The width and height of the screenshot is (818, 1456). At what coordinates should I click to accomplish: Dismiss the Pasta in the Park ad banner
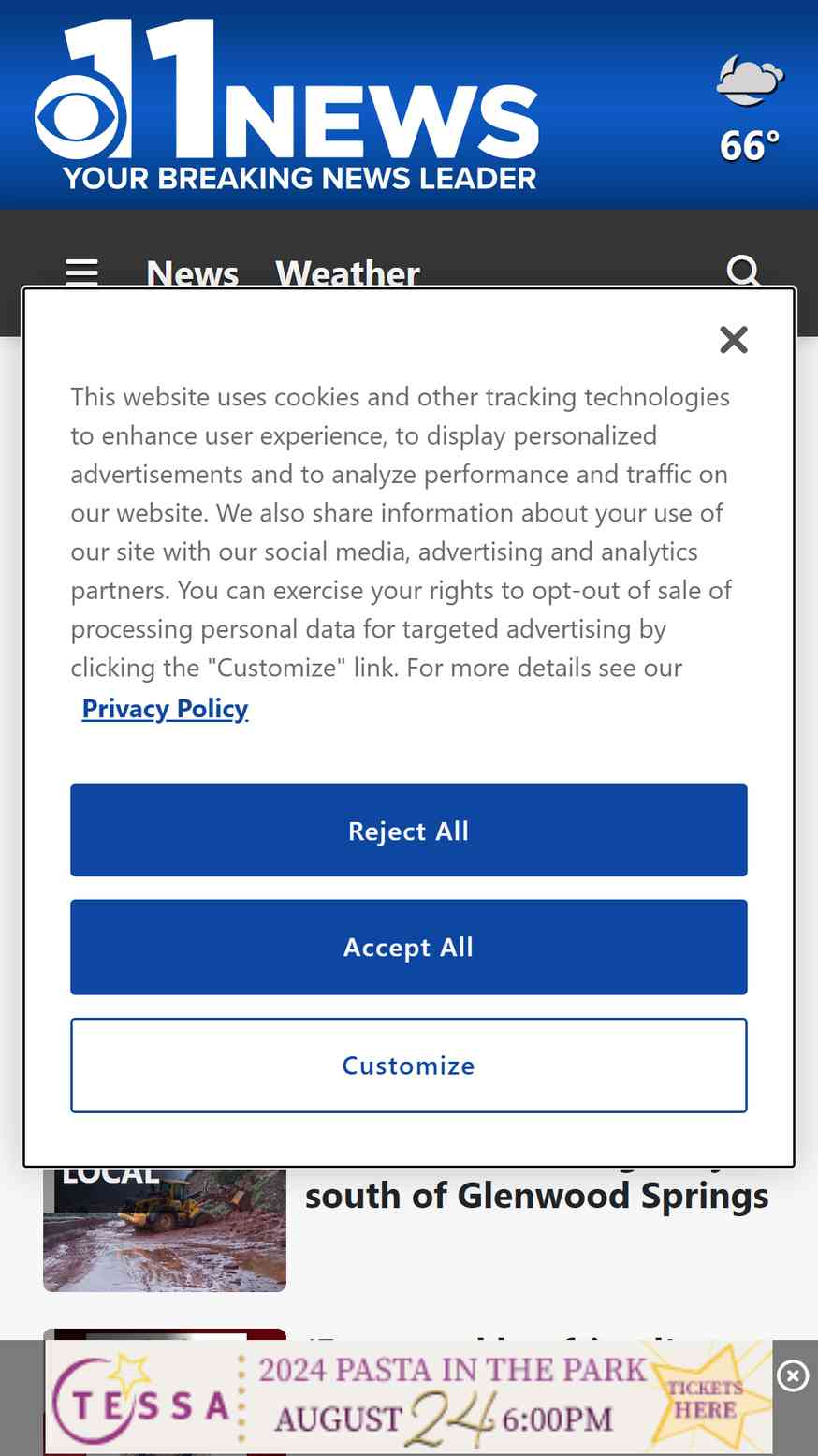793,1375
